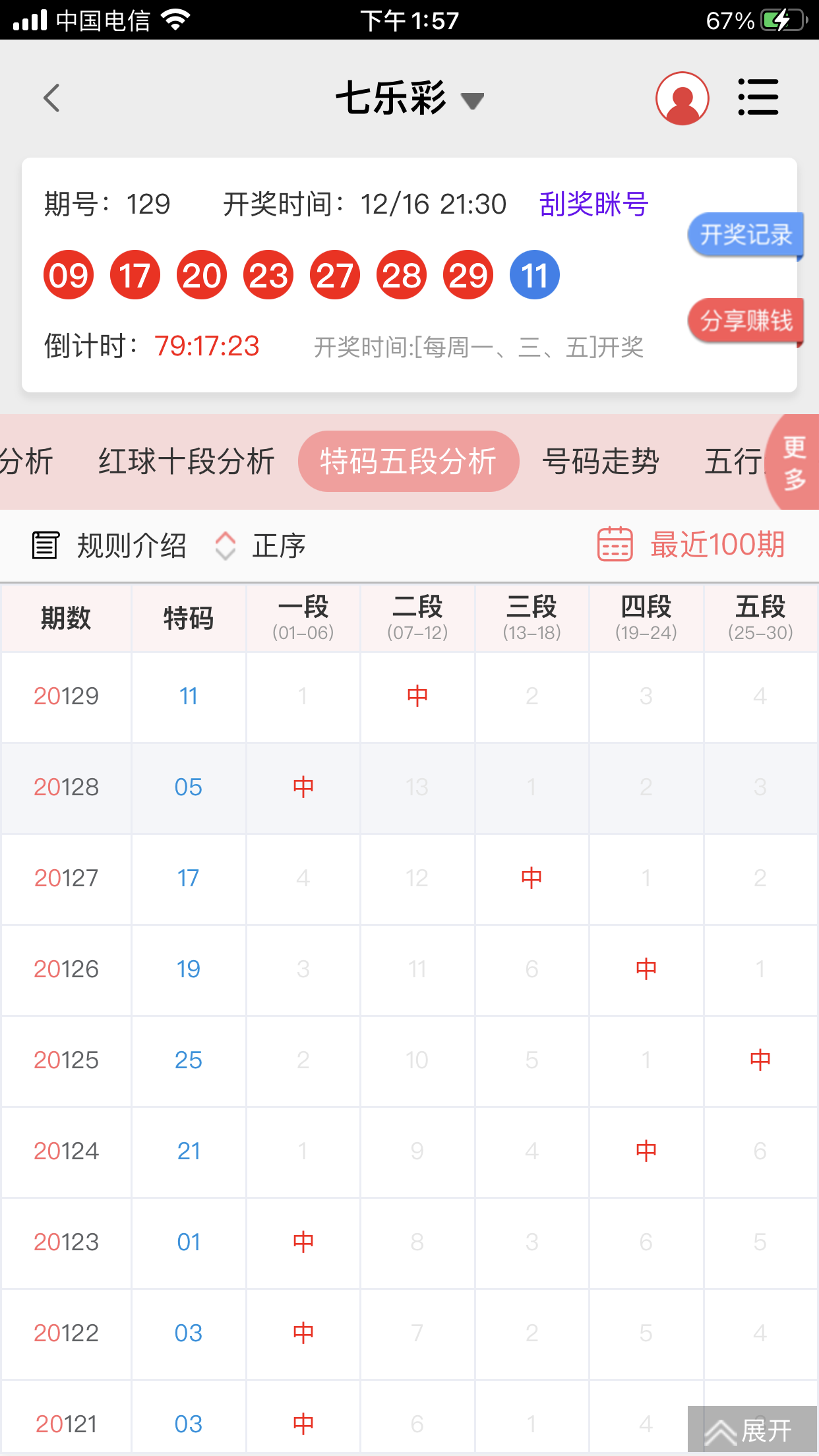The image size is (819, 1456).
Task: Choose the 最近100期 period range
Action: (x=691, y=545)
